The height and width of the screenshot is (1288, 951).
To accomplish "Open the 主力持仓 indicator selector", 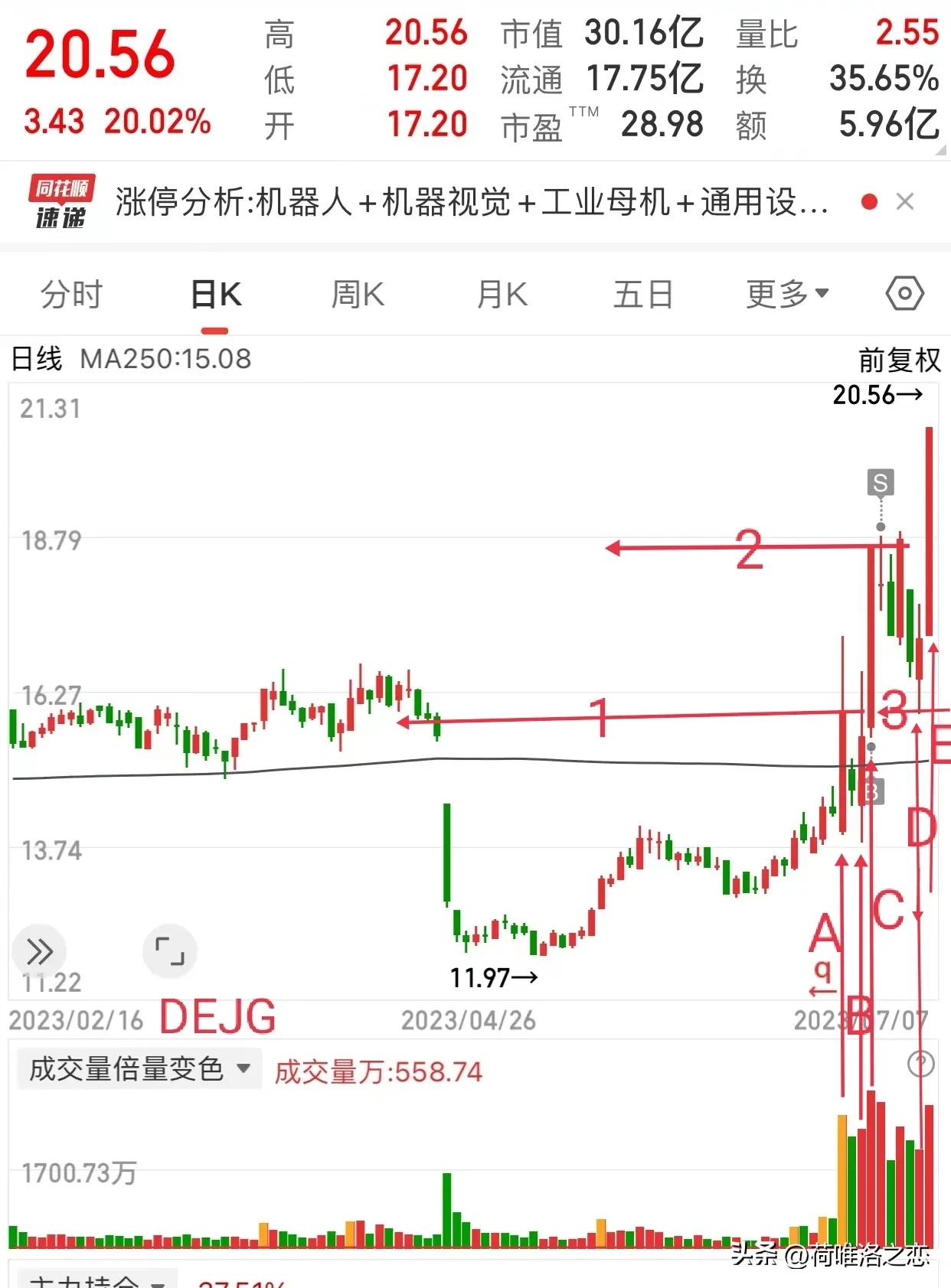I will tap(92, 1280).
